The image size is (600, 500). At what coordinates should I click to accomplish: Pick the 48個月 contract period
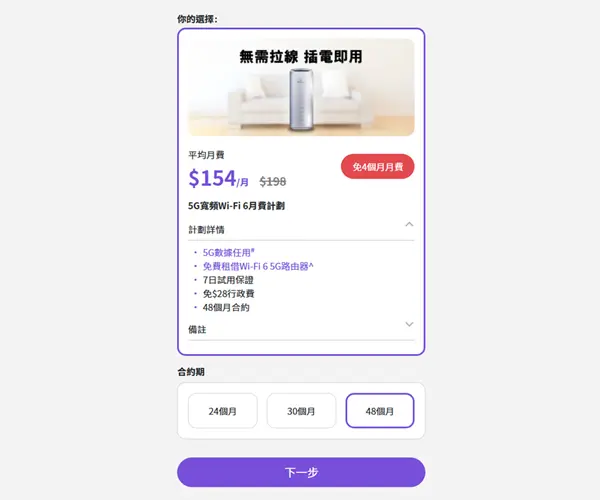pos(379,411)
